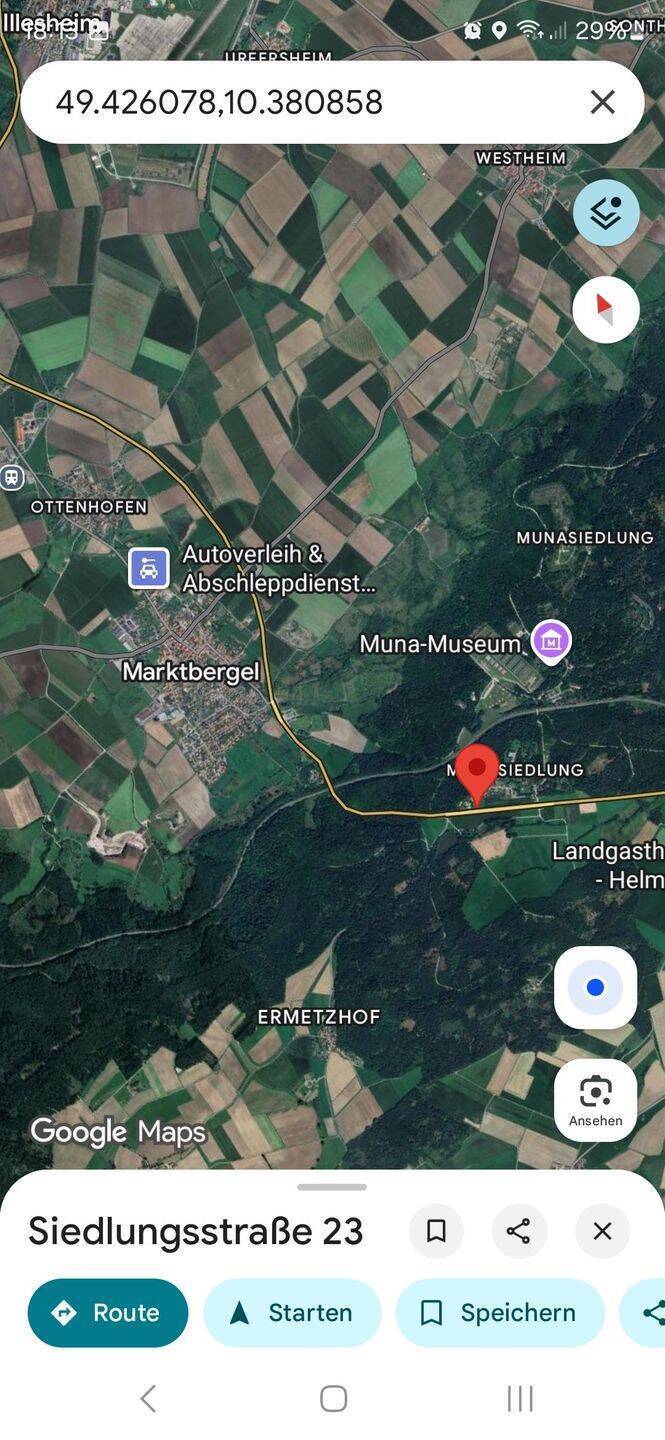Open recent apps from navigation bar

[520, 1398]
